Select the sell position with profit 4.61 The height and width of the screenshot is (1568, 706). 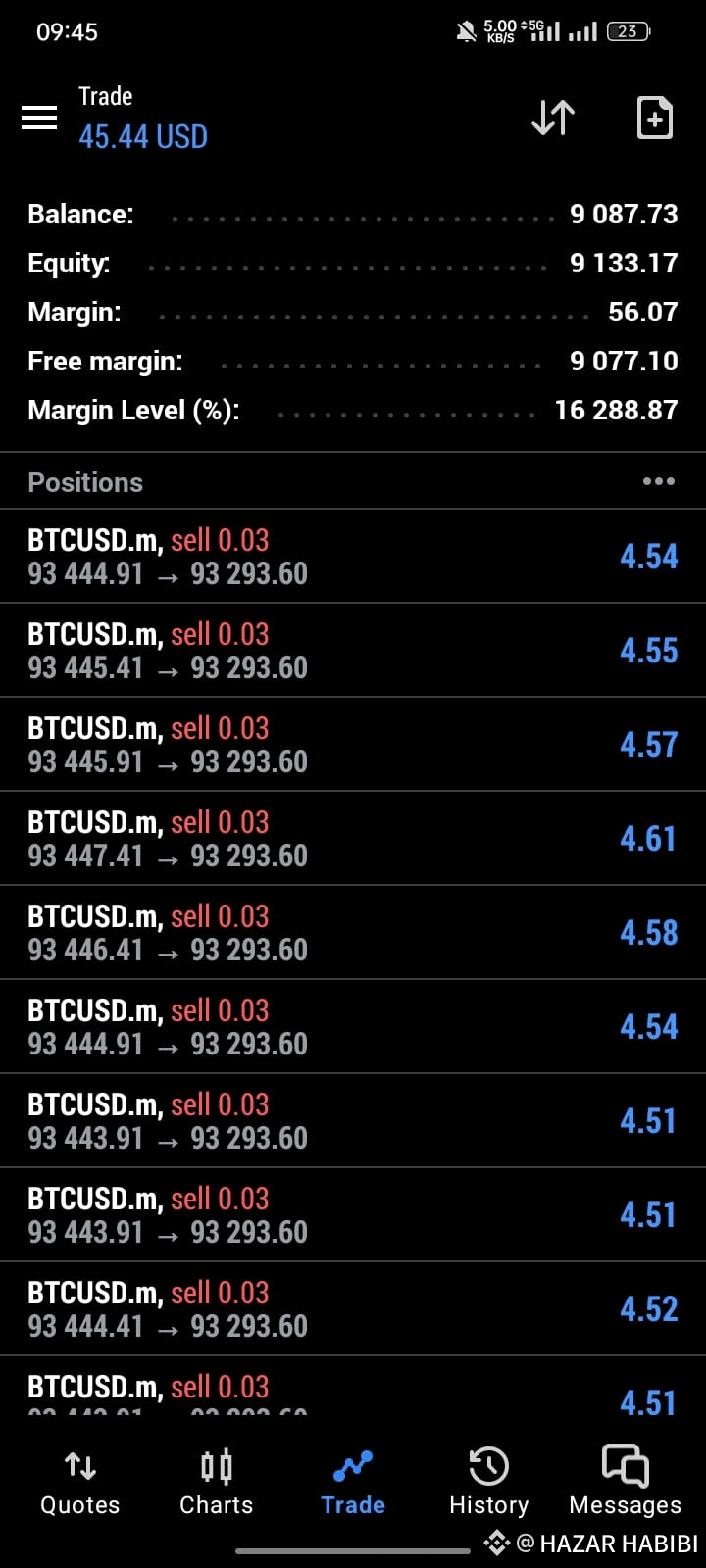pos(353,839)
